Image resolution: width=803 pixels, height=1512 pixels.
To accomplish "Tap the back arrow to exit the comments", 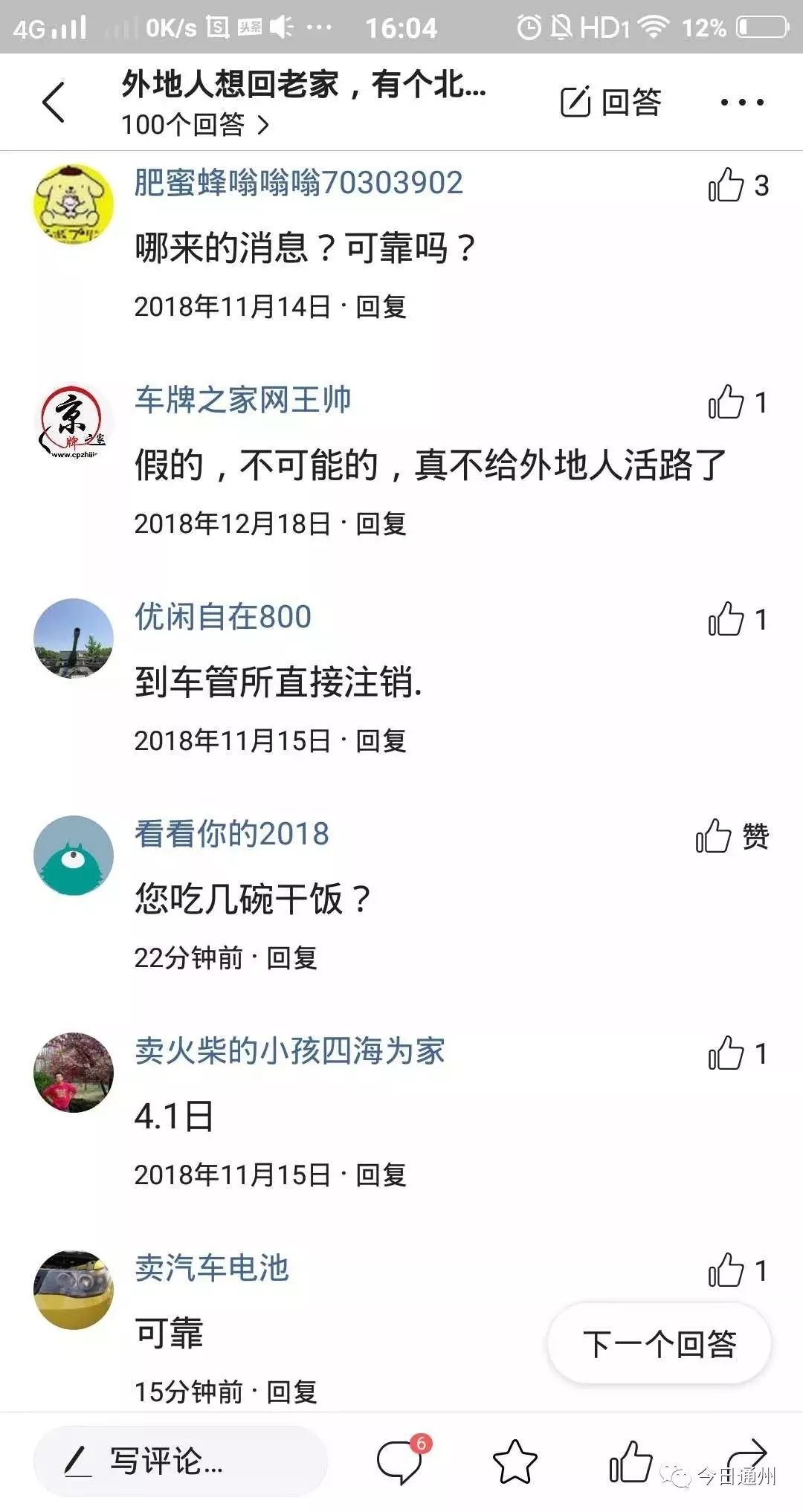I will [56, 103].
